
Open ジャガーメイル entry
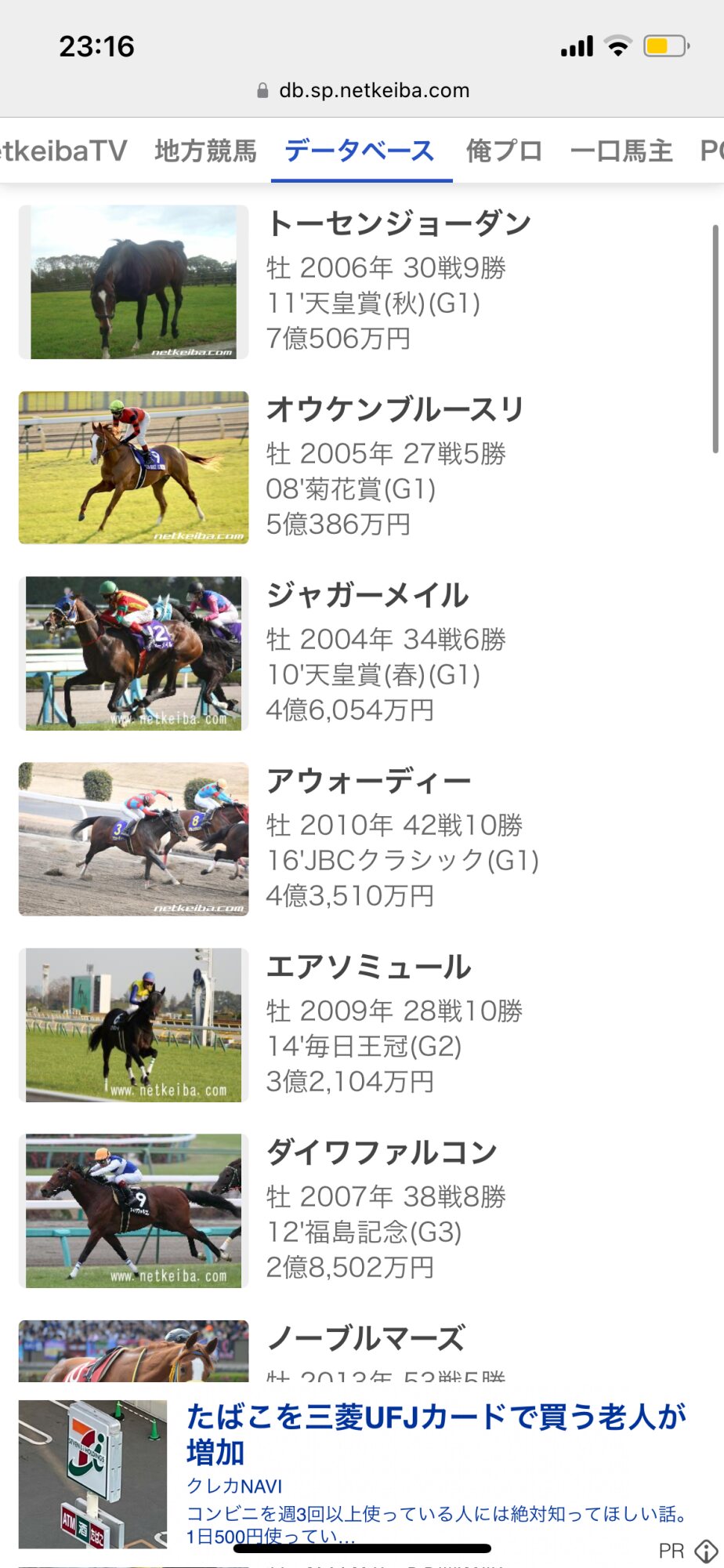[x=367, y=596]
